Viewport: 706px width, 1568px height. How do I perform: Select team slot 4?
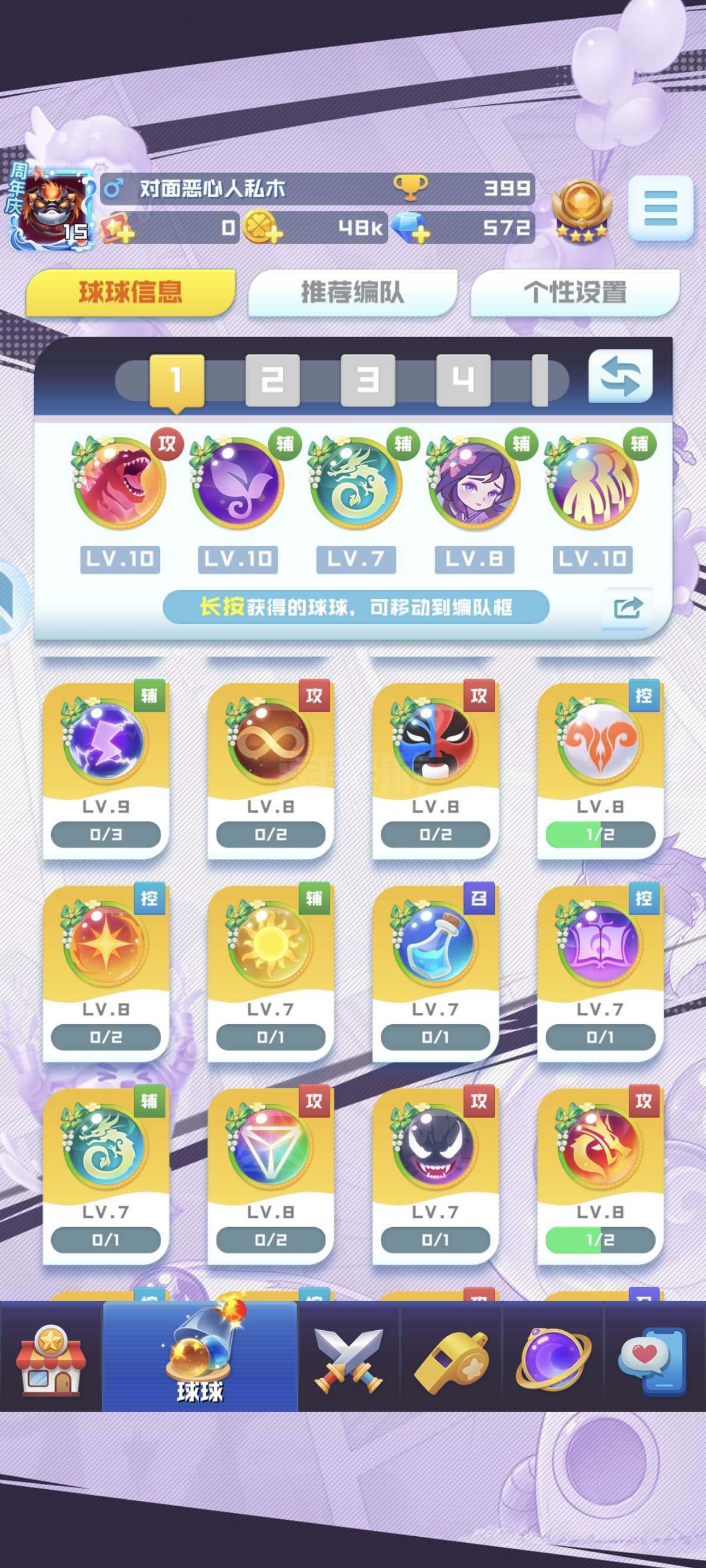click(x=463, y=380)
